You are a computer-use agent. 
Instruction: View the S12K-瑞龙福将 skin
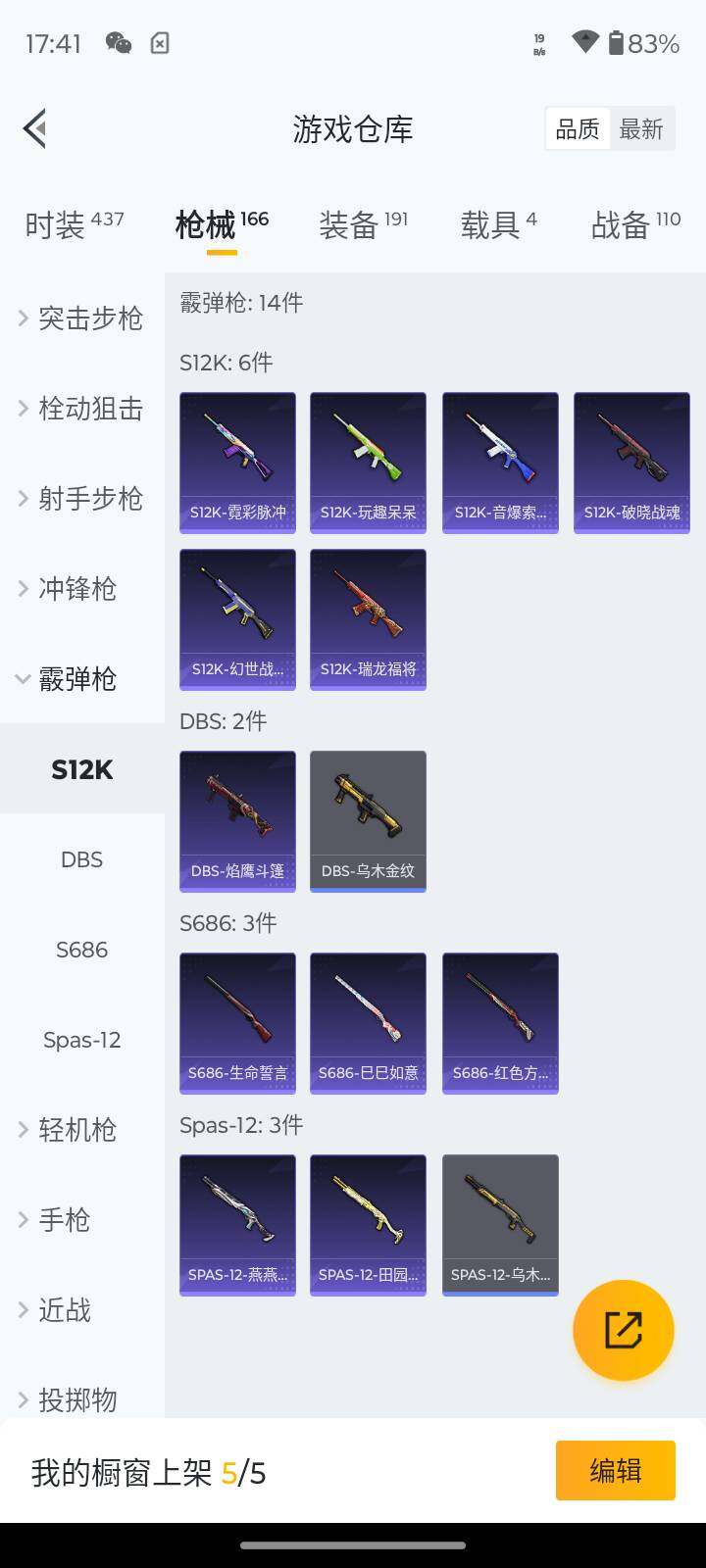click(x=368, y=619)
